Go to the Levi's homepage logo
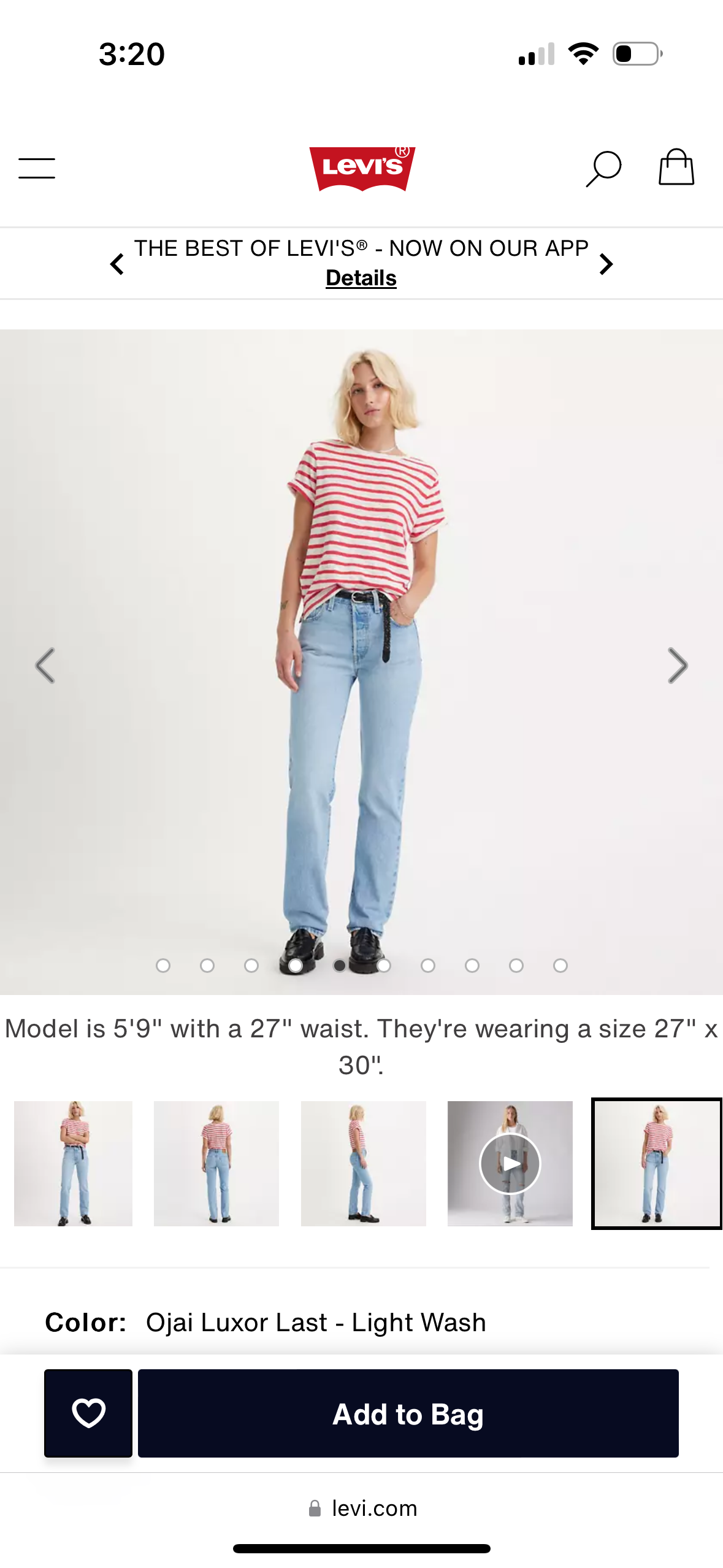 pos(362,168)
